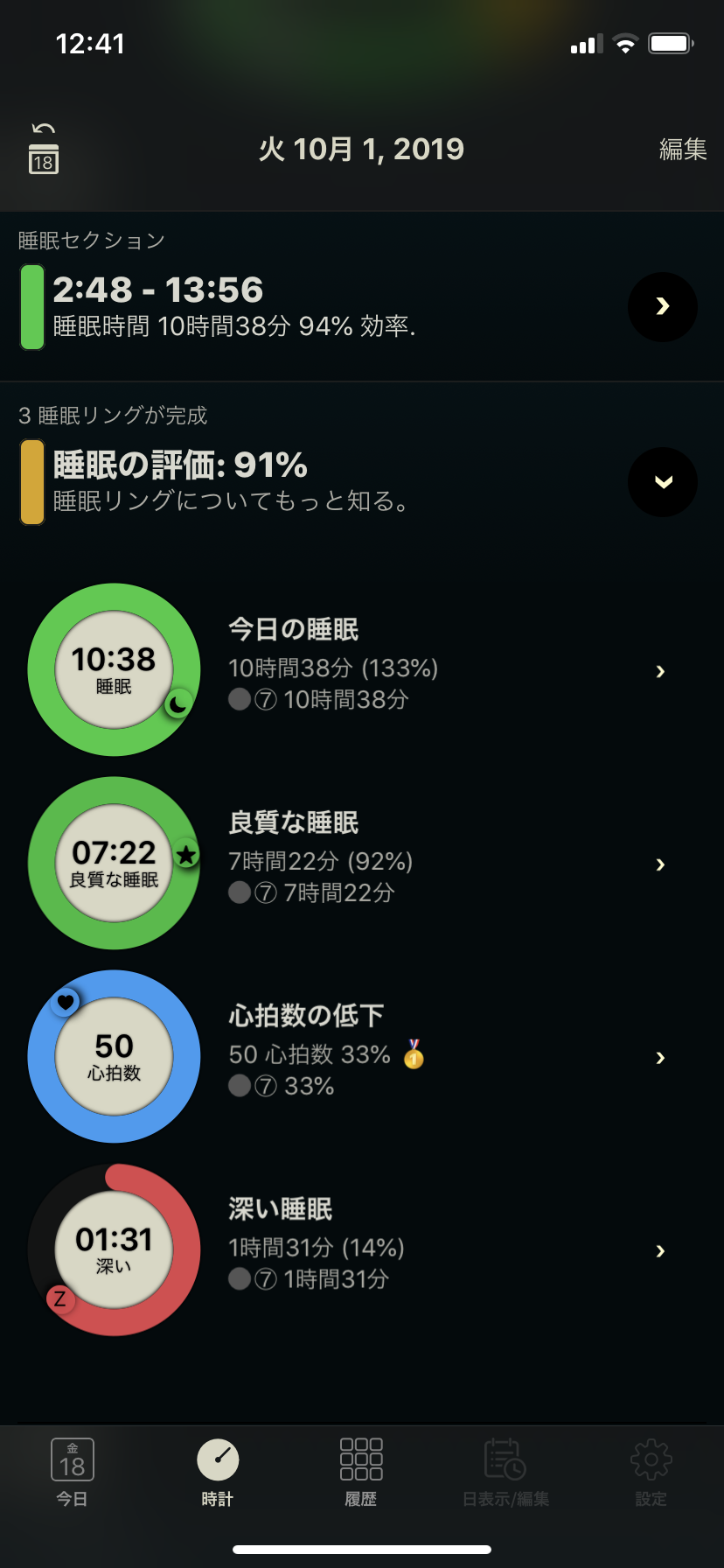Image resolution: width=724 pixels, height=1568 pixels.
Task: Open the 2:48 - 13:56 sleep session details
Action: point(662,306)
